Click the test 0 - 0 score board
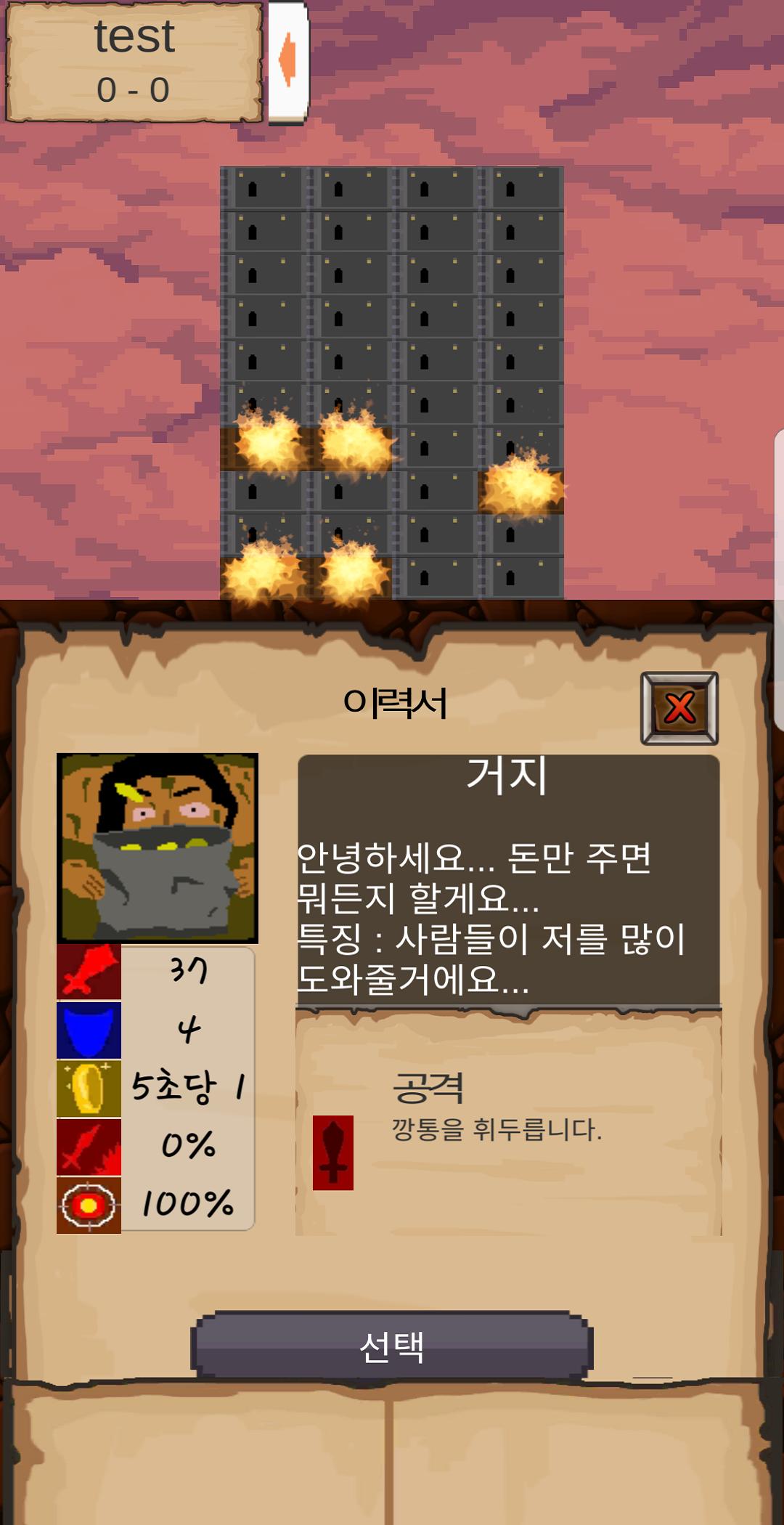Image resolution: width=784 pixels, height=1525 pixels. tap(133, 60)
